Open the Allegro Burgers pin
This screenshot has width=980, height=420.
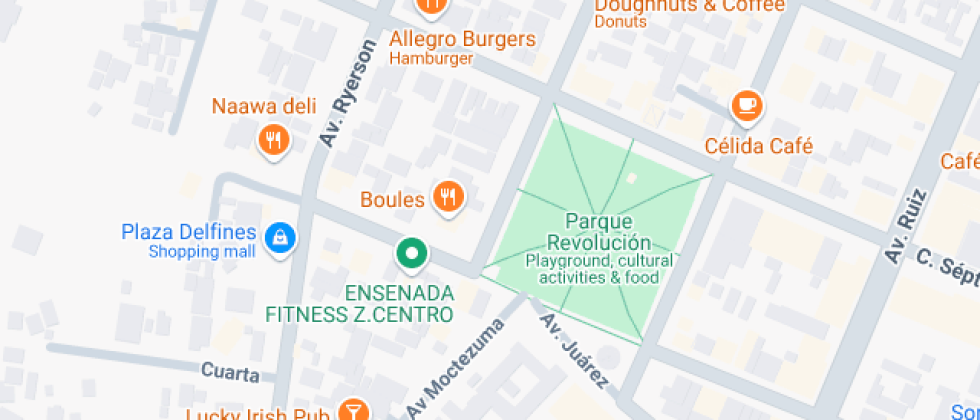432,6
